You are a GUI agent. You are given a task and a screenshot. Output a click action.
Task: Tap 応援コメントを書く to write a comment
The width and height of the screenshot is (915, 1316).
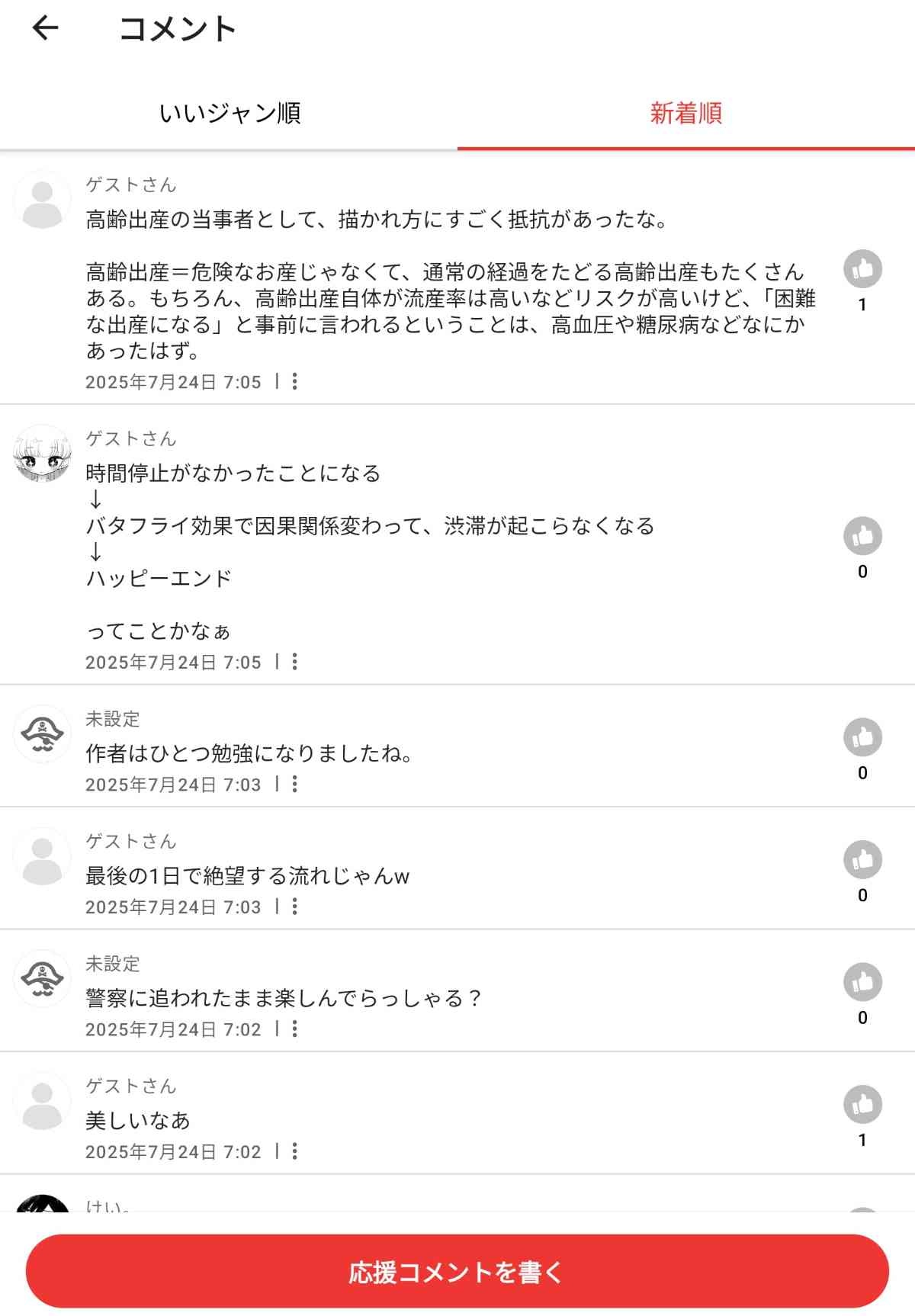[457, 1272]
